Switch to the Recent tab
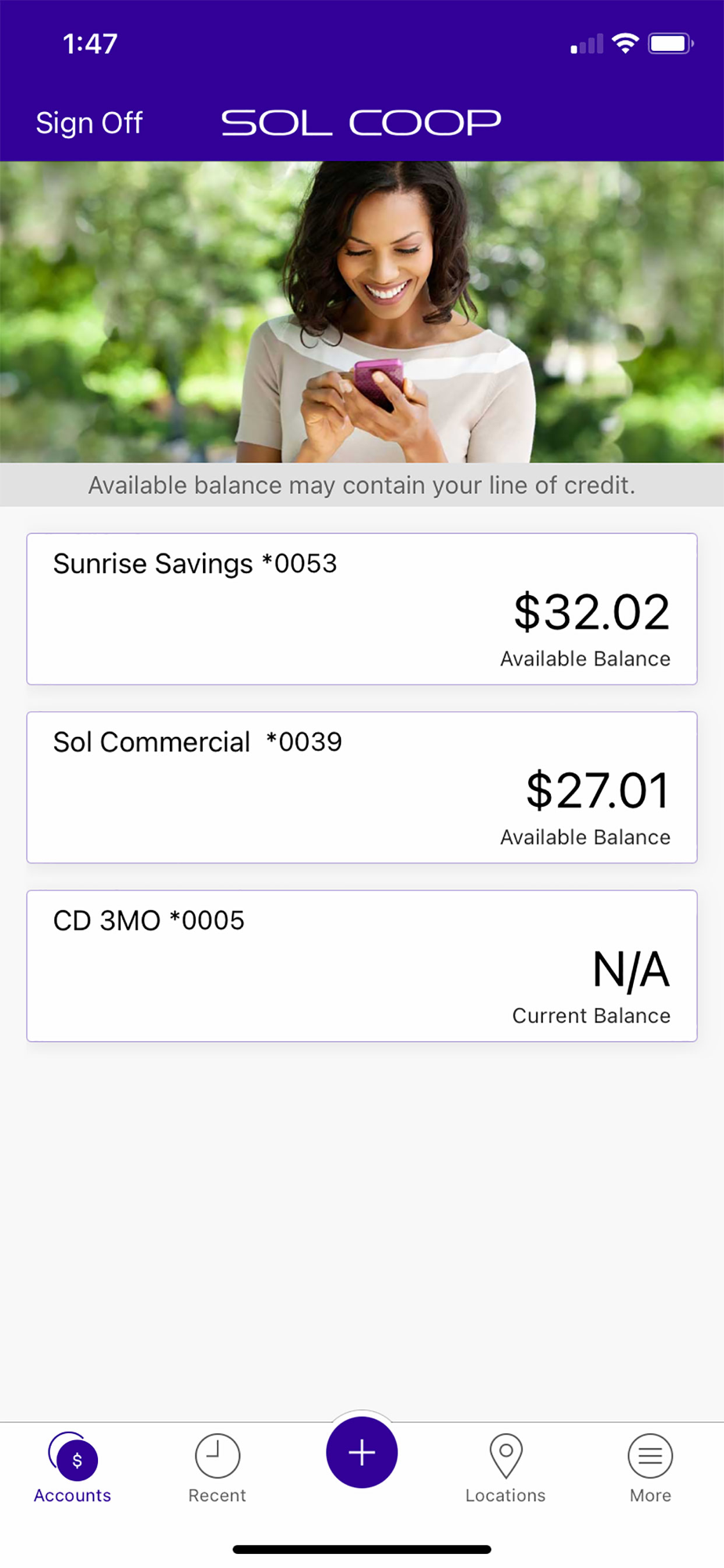 [217, 1468]
